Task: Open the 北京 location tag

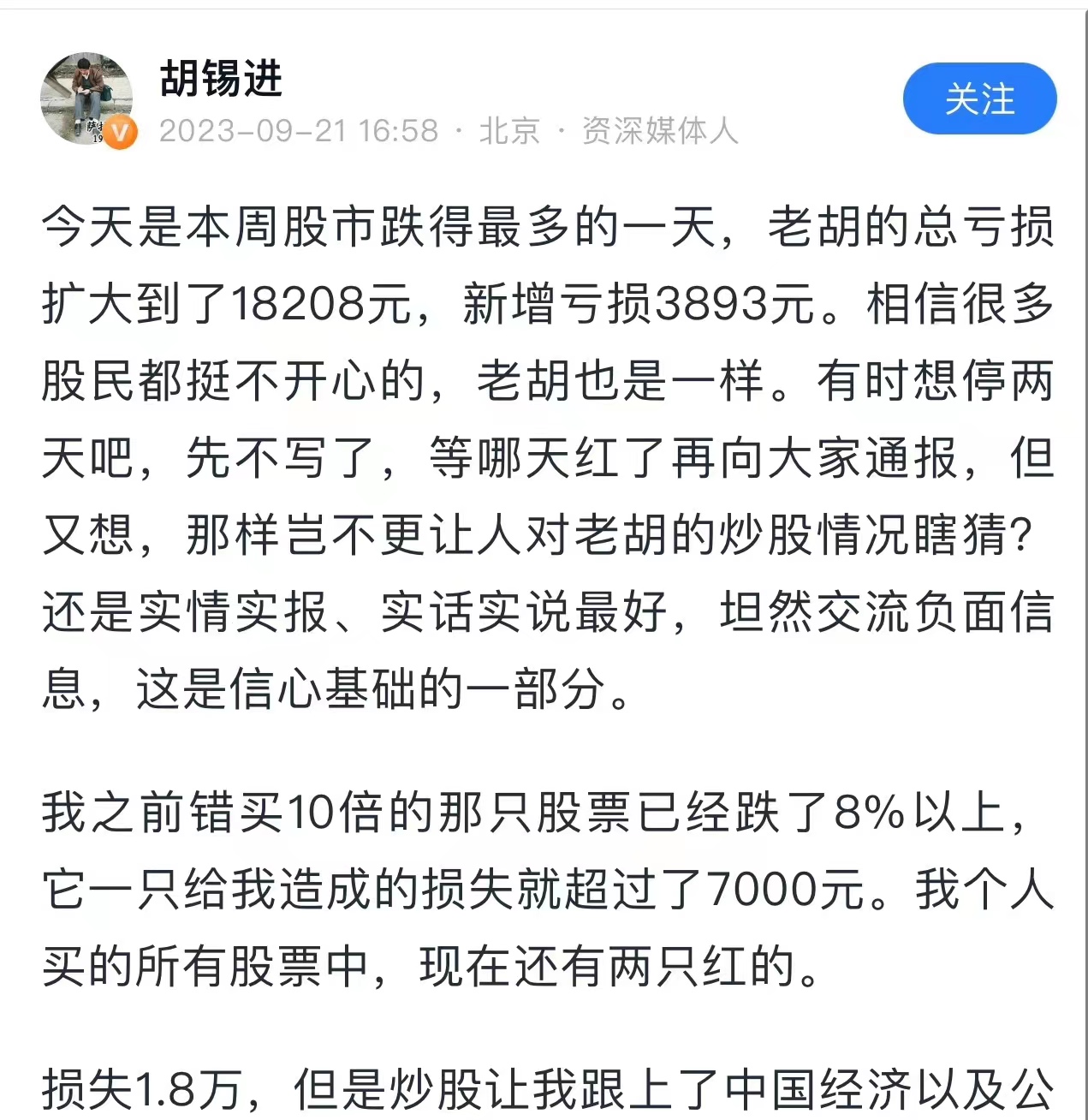Action: tap(508, 130)
